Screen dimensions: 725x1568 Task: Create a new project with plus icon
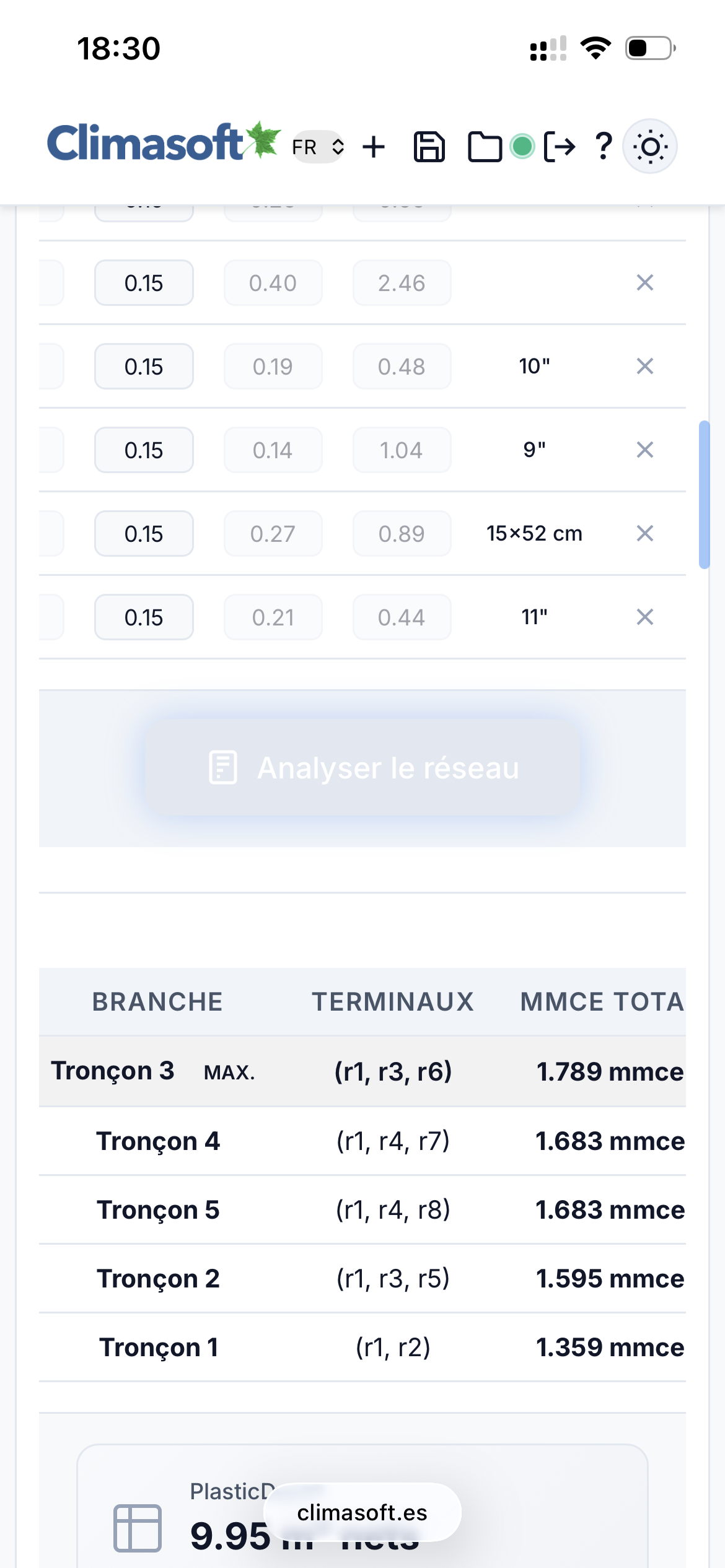coord(374,147)
